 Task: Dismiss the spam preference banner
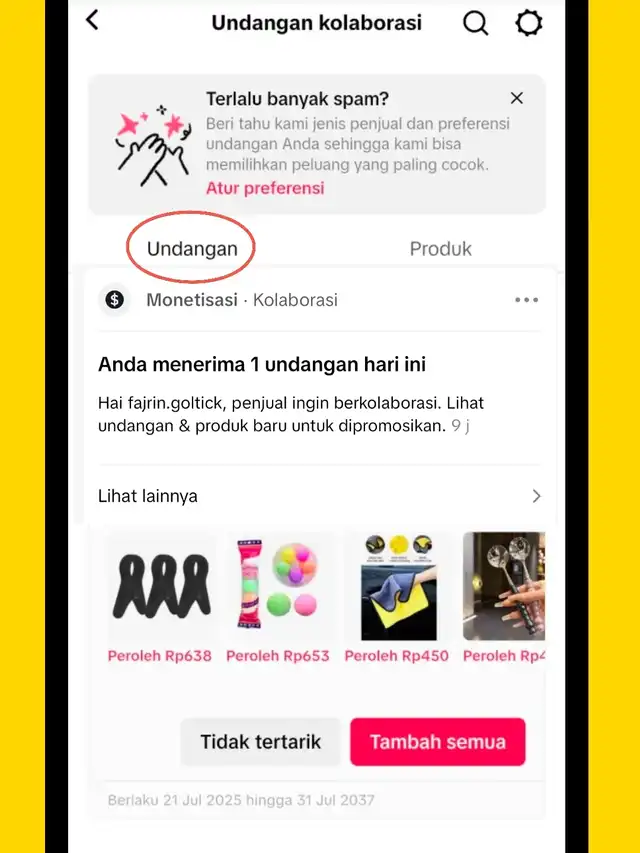click(x=516, y=98)
